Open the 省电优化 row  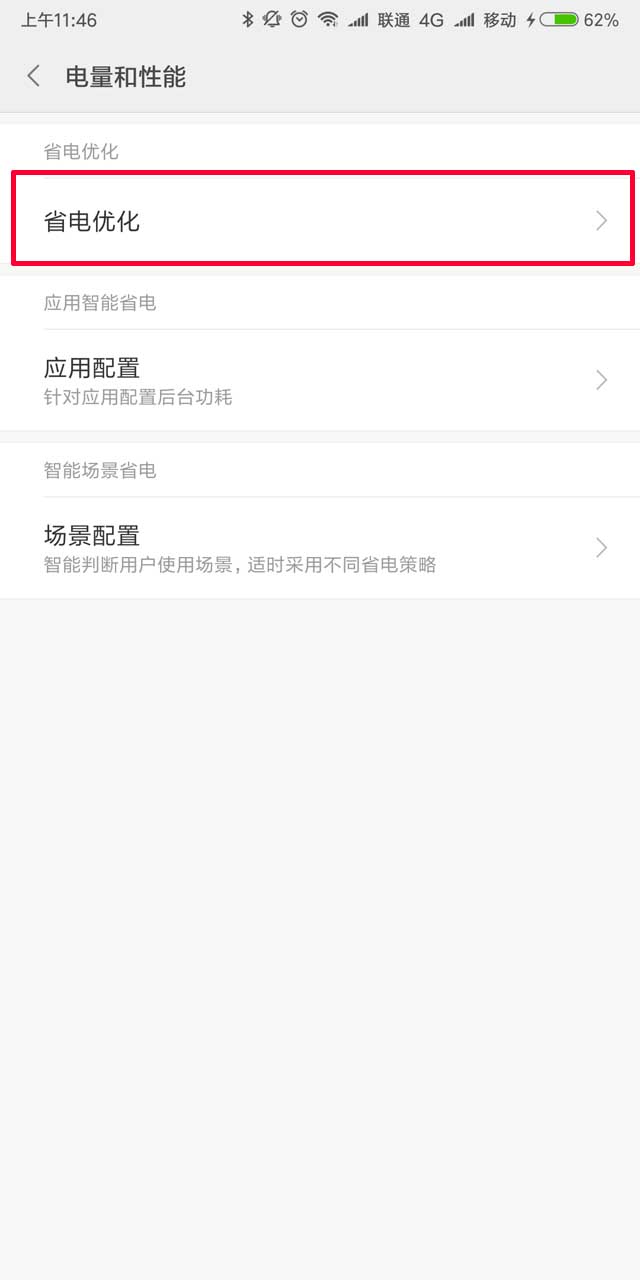point(320,220)
